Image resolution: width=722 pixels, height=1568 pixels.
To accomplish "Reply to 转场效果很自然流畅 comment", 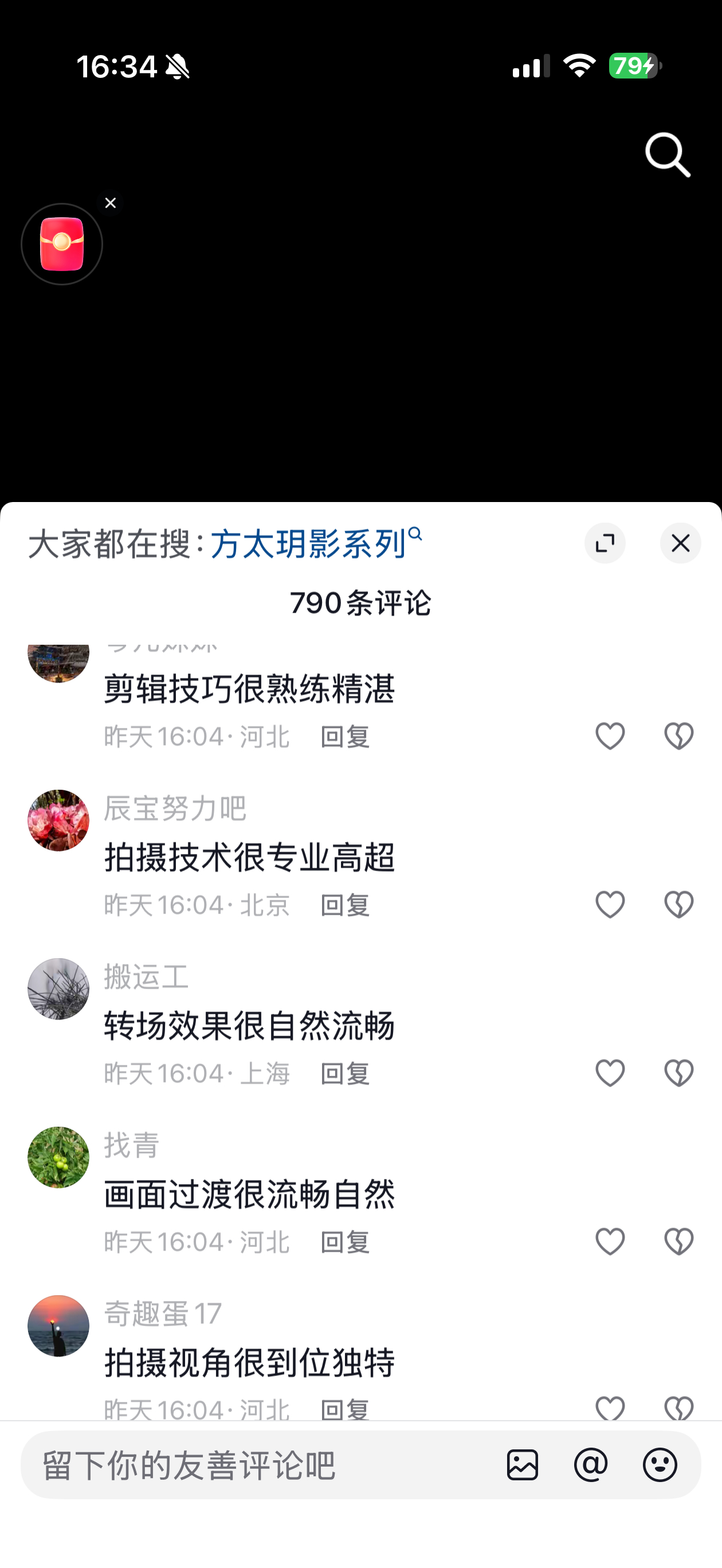I will (344, 1073).
